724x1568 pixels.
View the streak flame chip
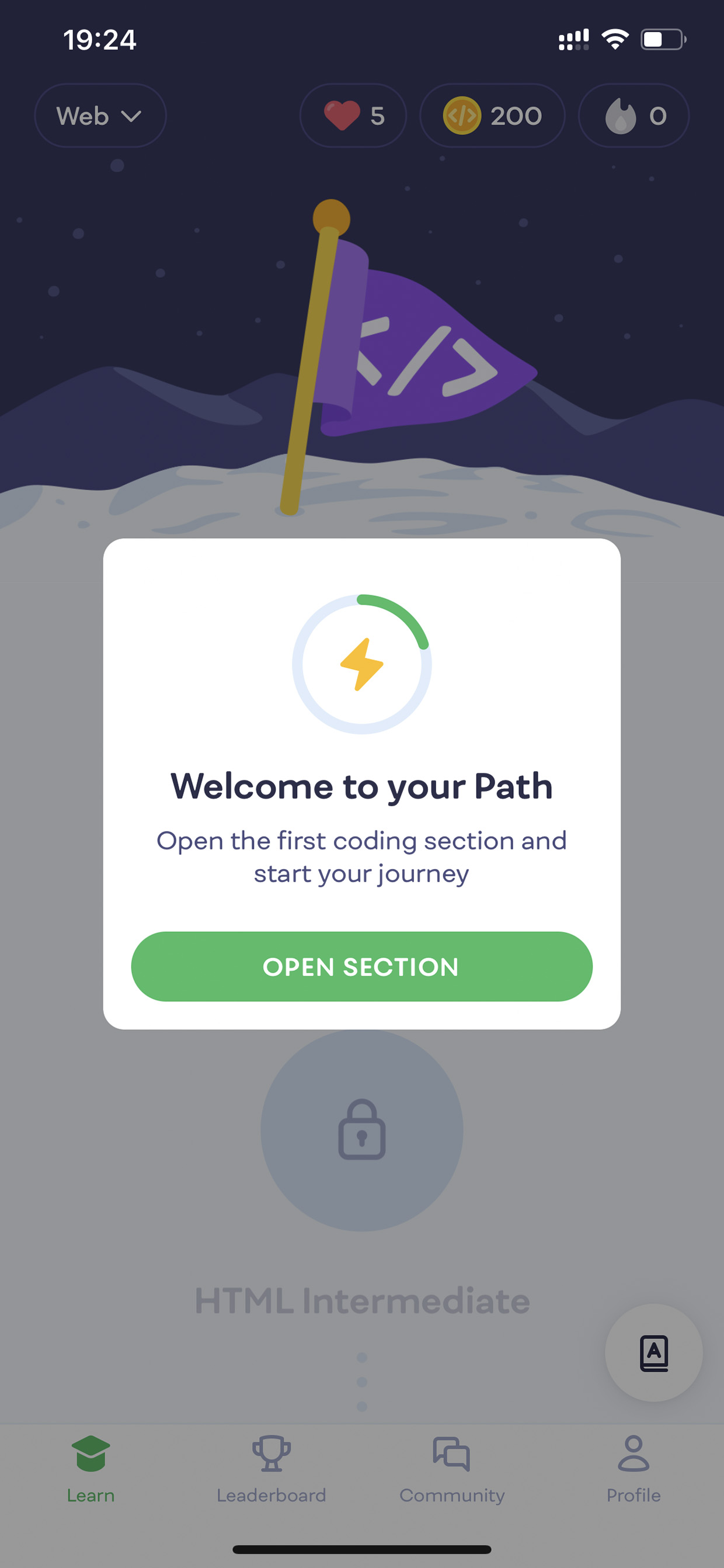tap(633, 116)
